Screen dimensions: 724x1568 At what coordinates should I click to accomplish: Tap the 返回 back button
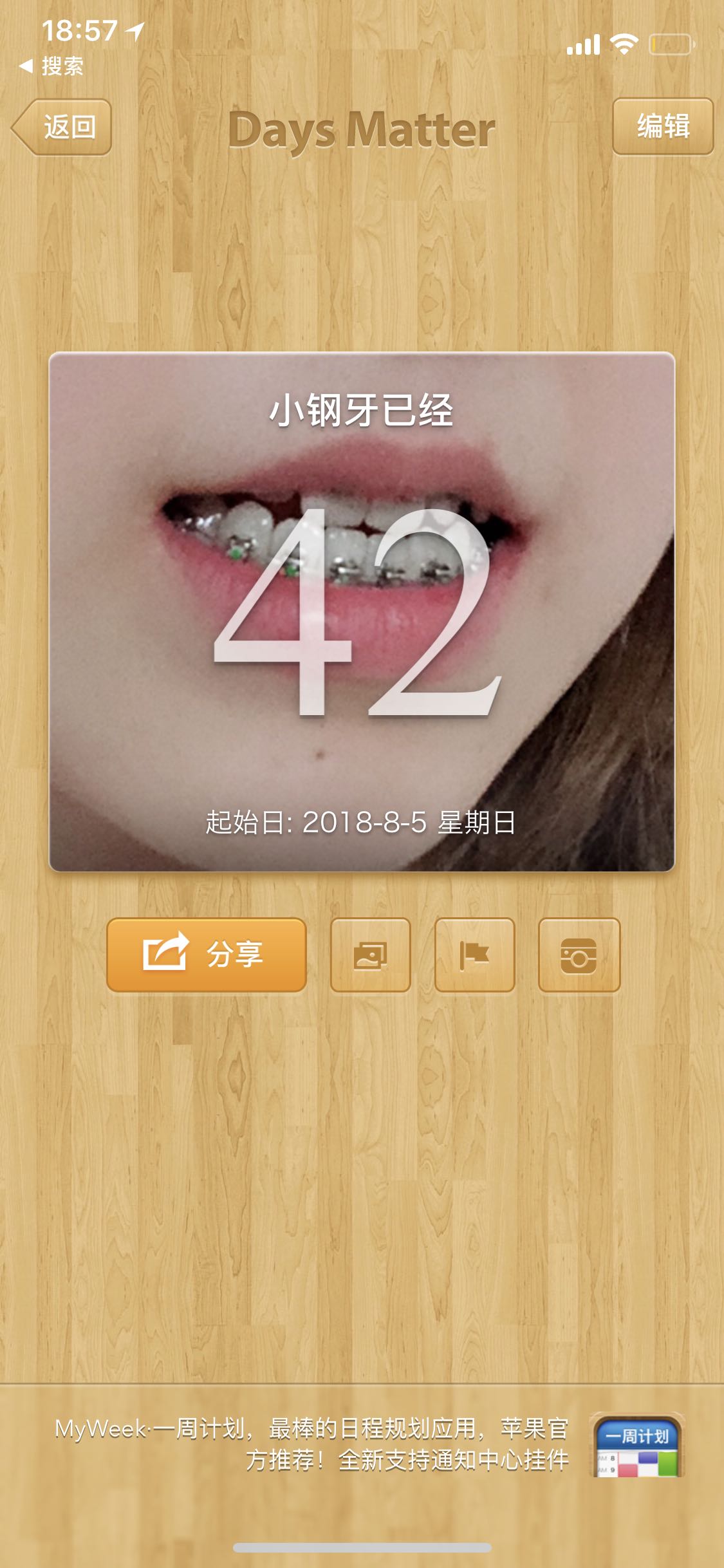62,127
